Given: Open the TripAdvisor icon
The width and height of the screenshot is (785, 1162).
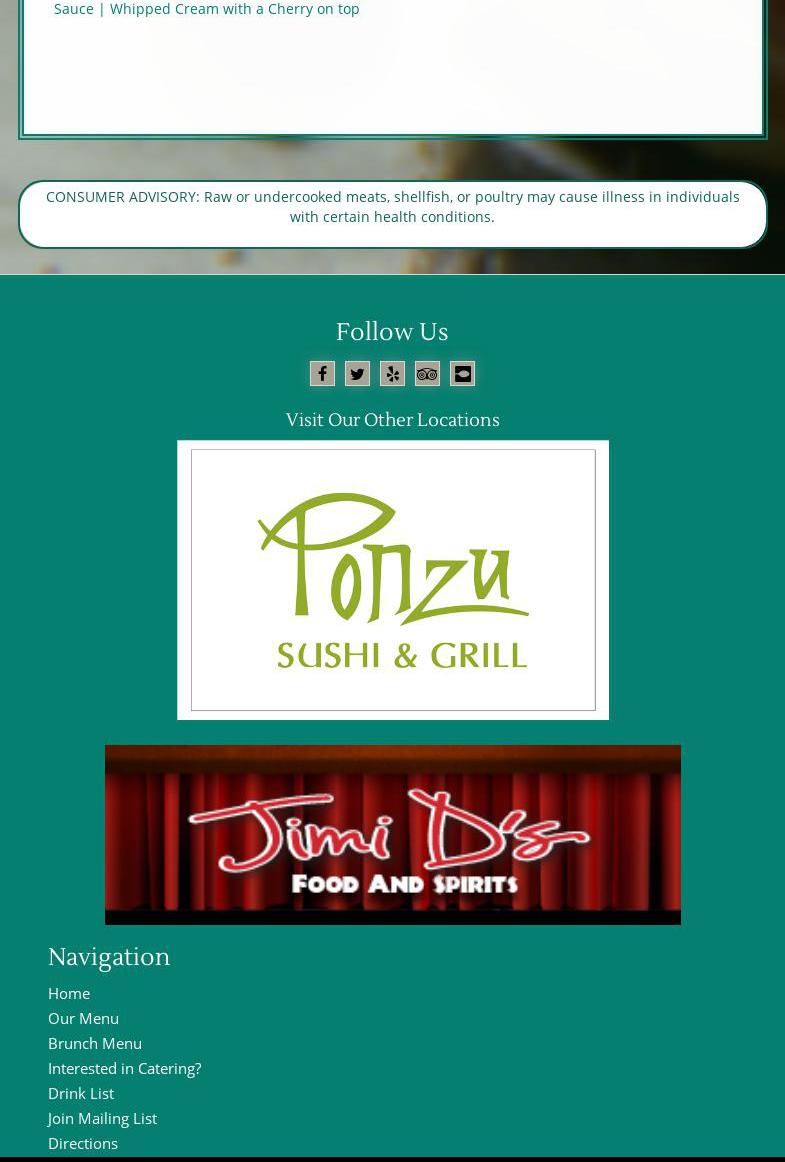Looking at the screenshot, I should (x=427, y=374).
